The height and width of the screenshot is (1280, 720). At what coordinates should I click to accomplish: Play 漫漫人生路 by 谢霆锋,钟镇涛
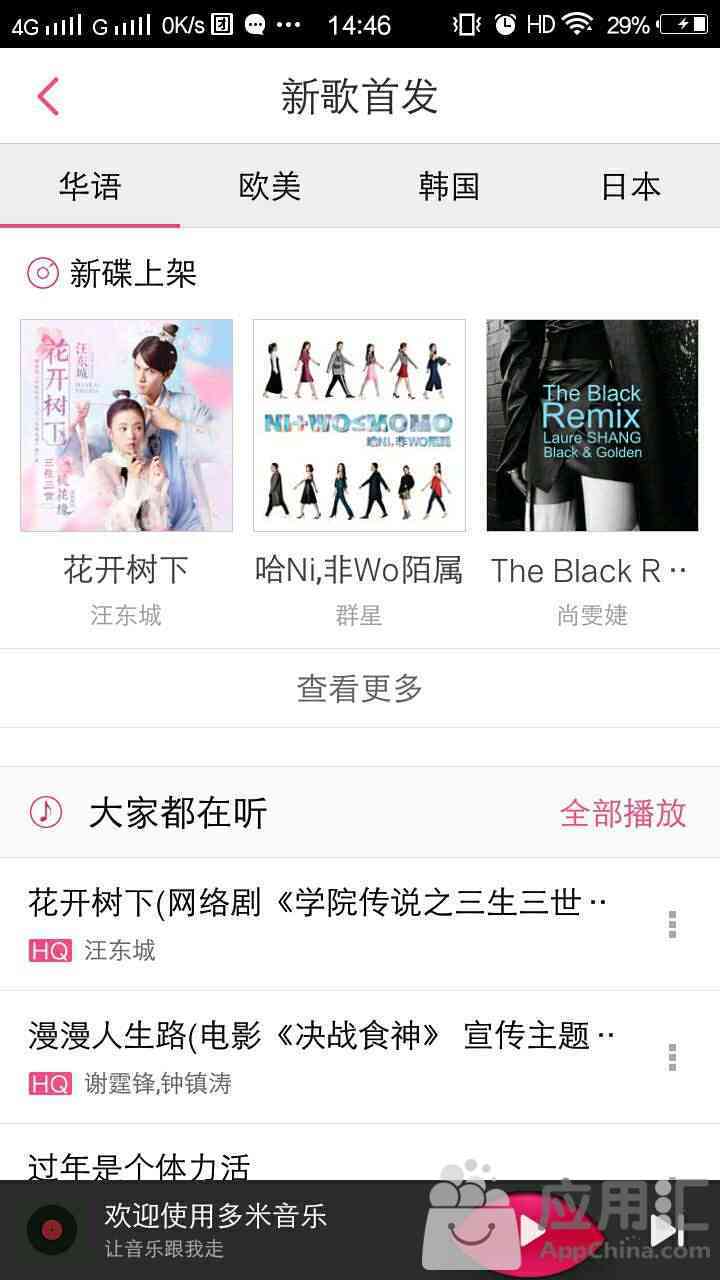click(x=320, y=1055)
